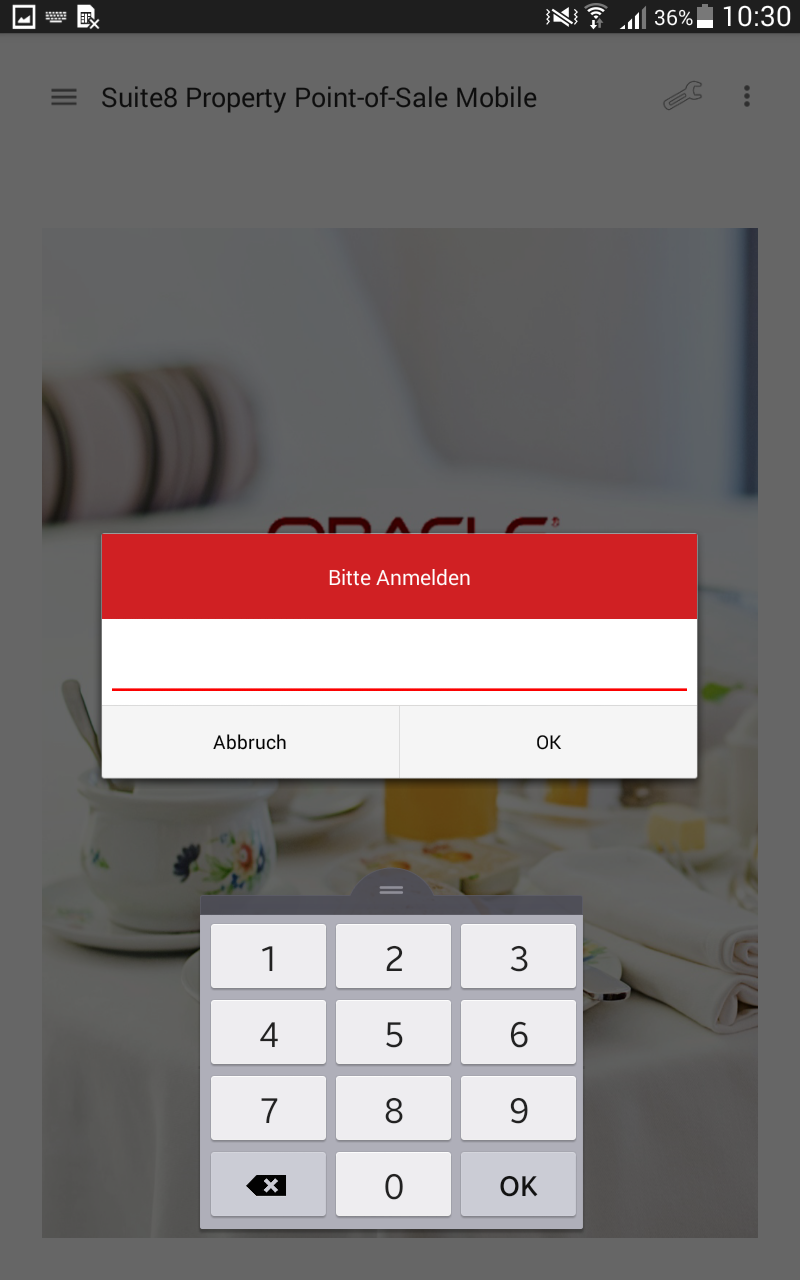Enter digit 2 on the keypad
This screenshot has height=1280, width=800.
pos(393,957)
